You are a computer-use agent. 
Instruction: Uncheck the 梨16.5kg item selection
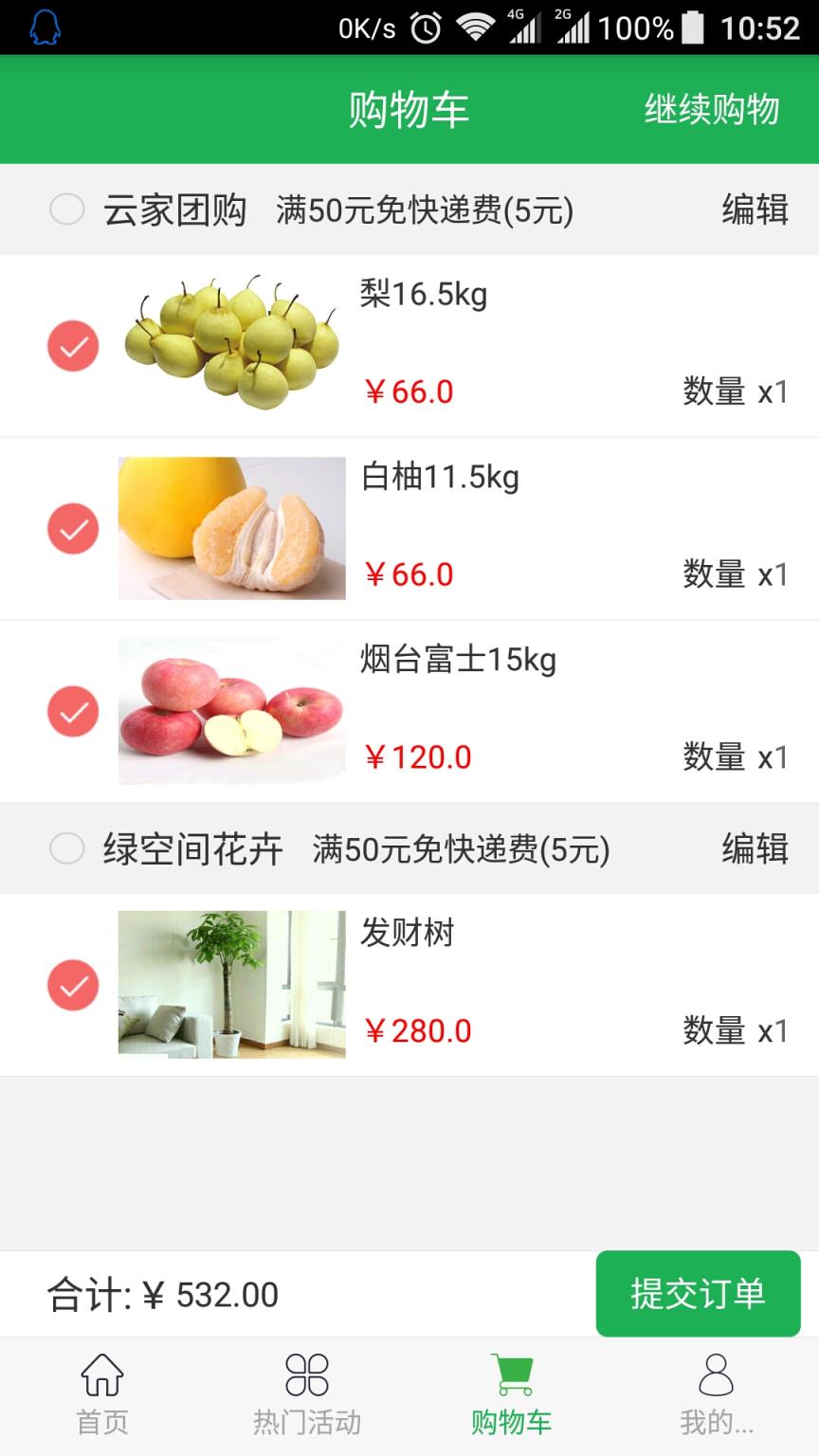tap(73, 346)
